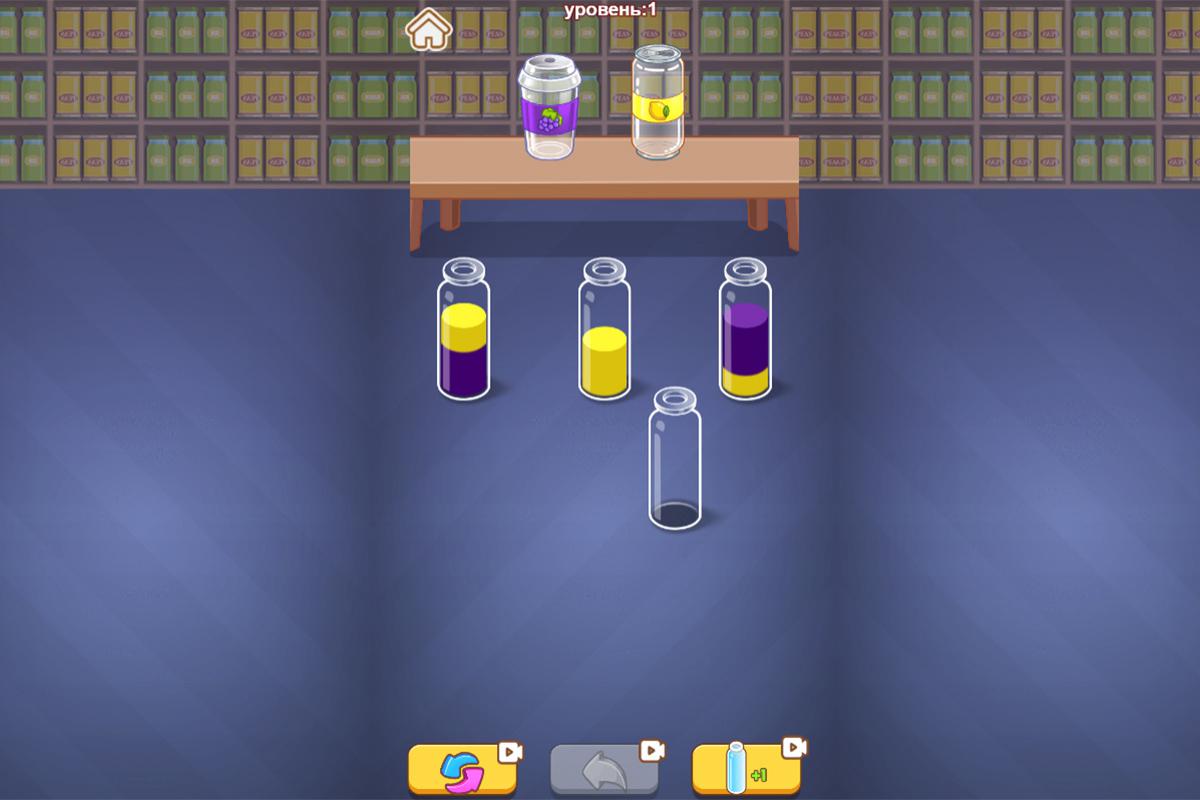Tap the restart level button
This screenshot has height=800, width=1200.
click(x=462, y=770)
